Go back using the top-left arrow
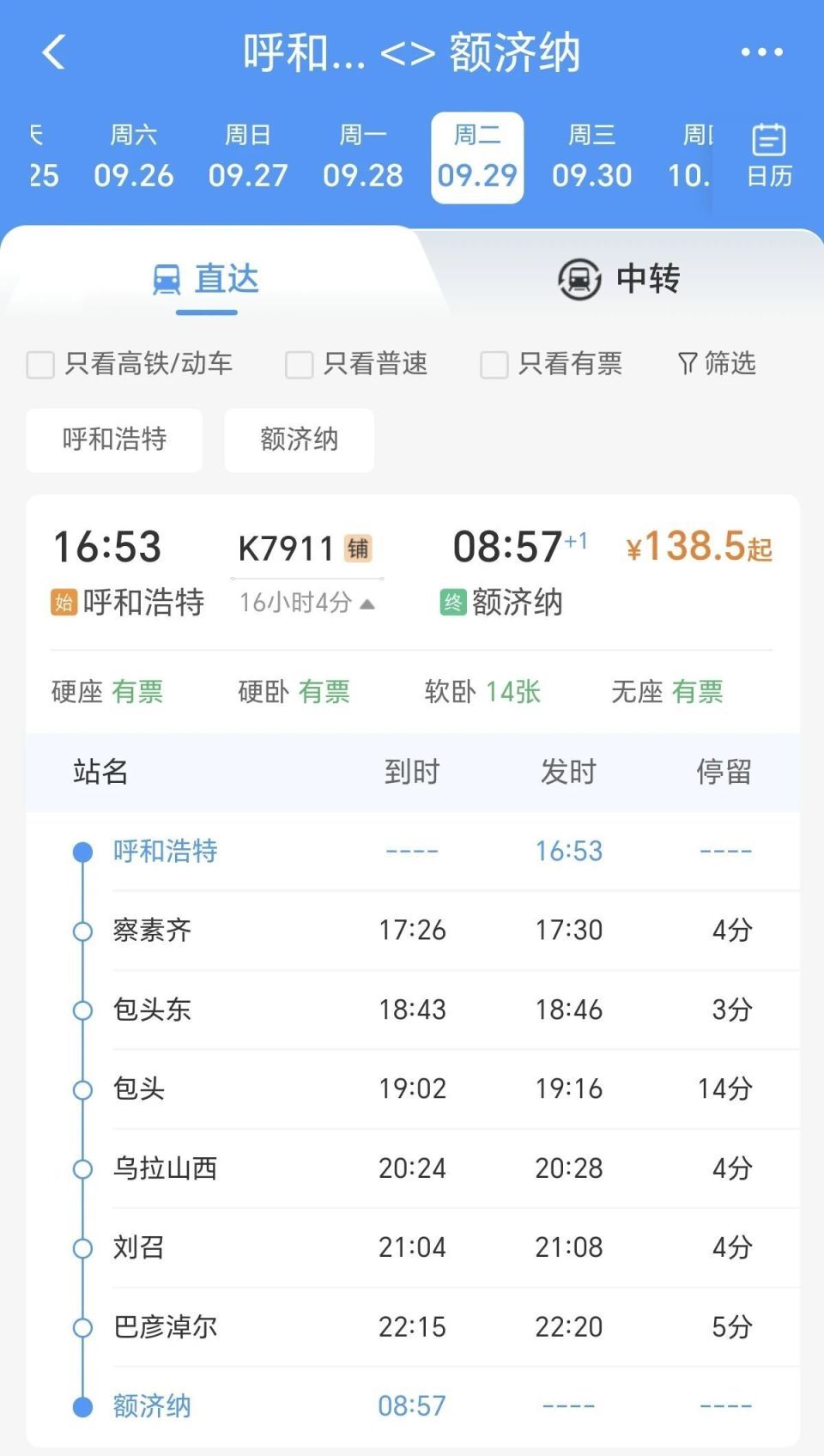 (54, 52)
